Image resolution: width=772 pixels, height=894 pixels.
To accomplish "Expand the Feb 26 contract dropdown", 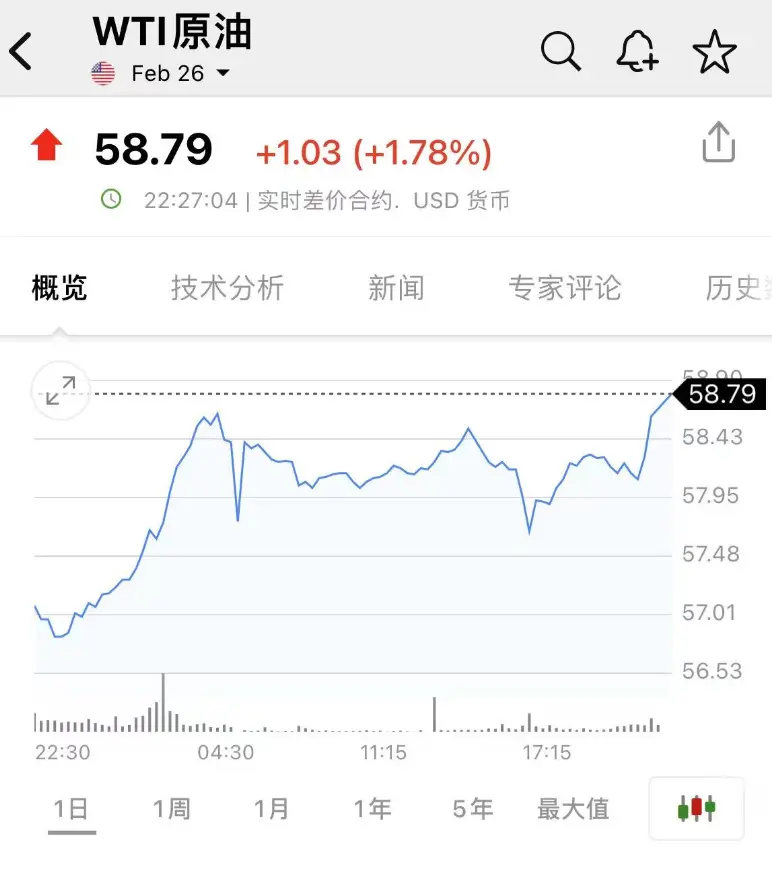I will coord(222,73).
